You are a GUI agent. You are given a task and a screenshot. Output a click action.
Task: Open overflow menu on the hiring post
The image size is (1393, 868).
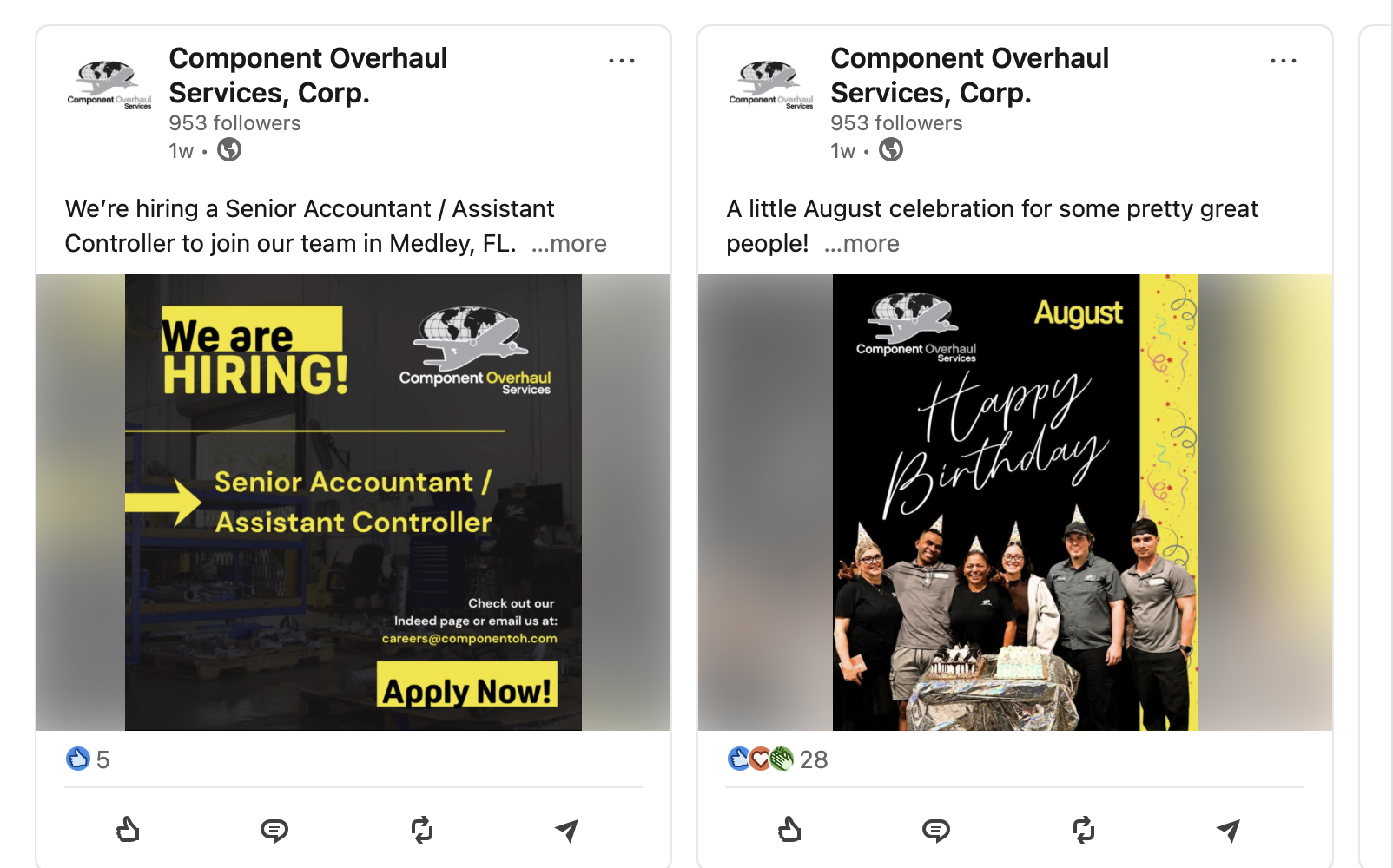pos(622,61)
